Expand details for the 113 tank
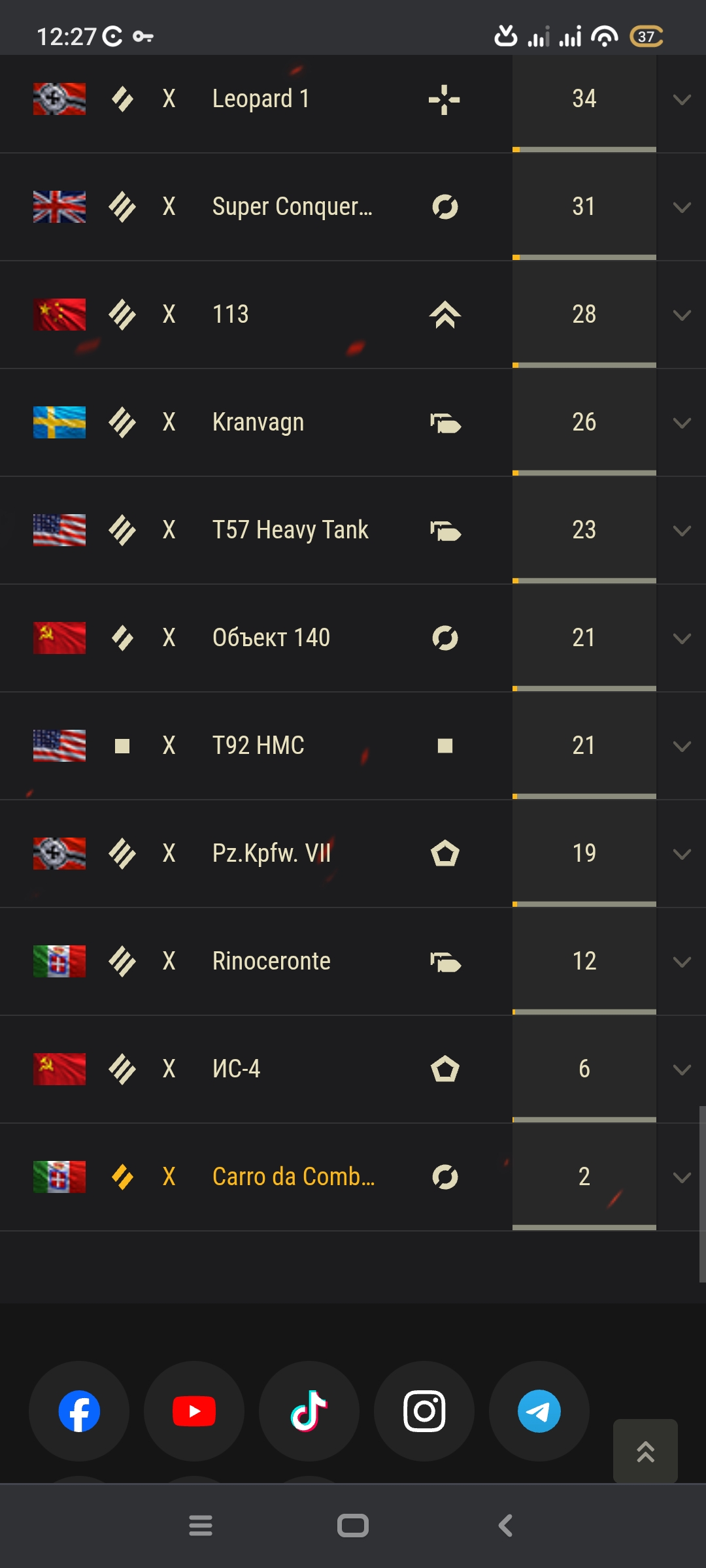The height and width of the screenshot is (1568, 706). pos(681,315)
